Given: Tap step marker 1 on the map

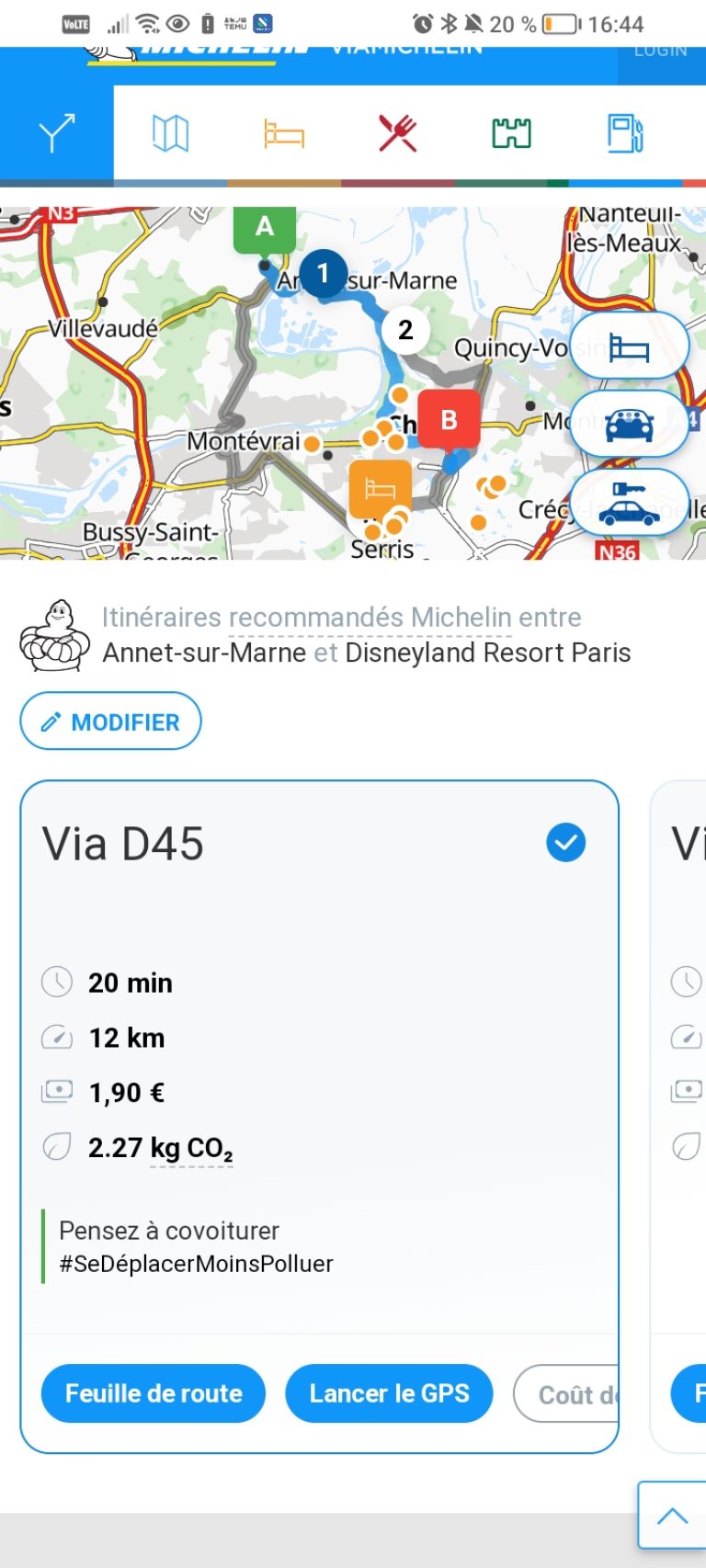Looking at the screenshot, I should click(x=323, y=273).
